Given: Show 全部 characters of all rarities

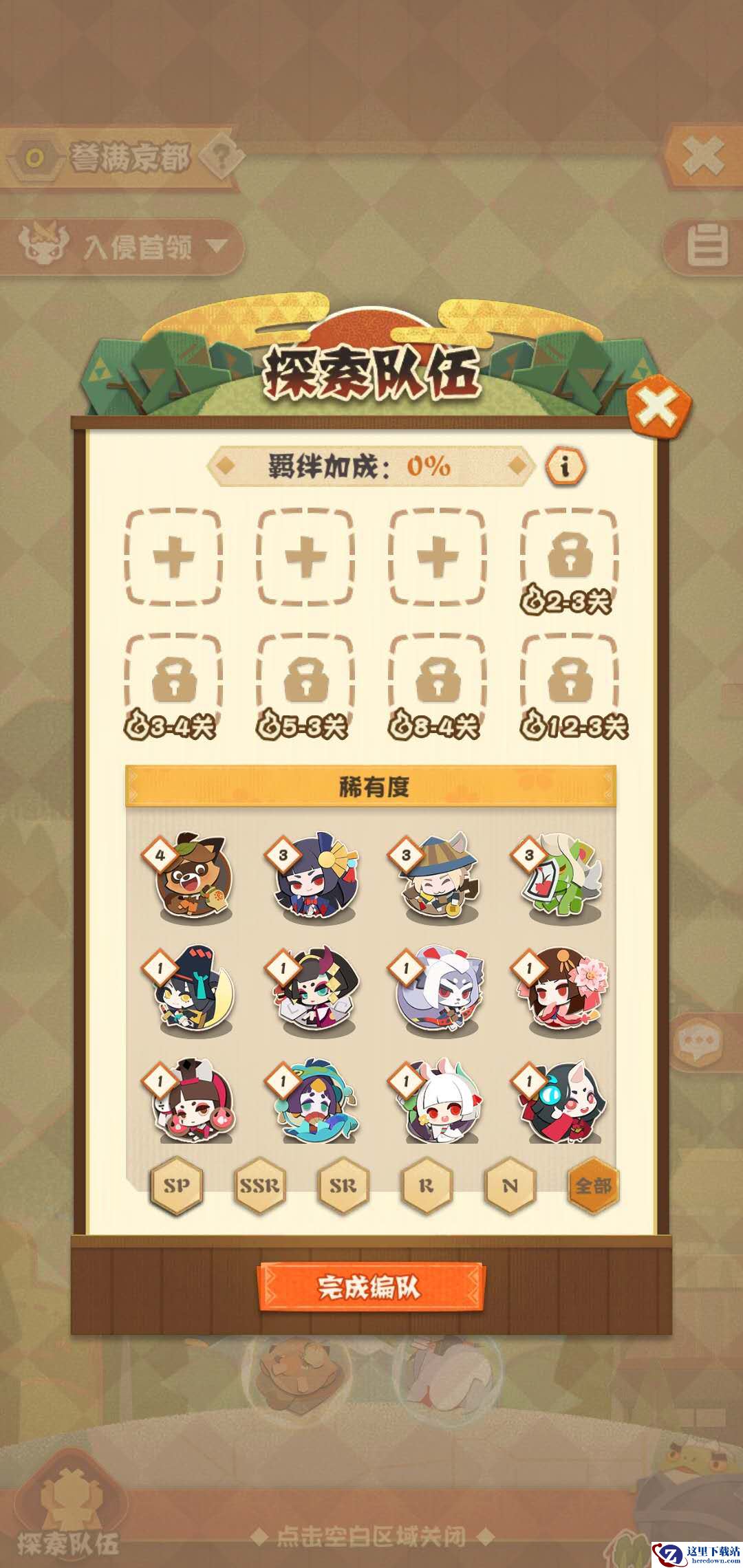Looking at the screenshot, I should (593, 1186).
